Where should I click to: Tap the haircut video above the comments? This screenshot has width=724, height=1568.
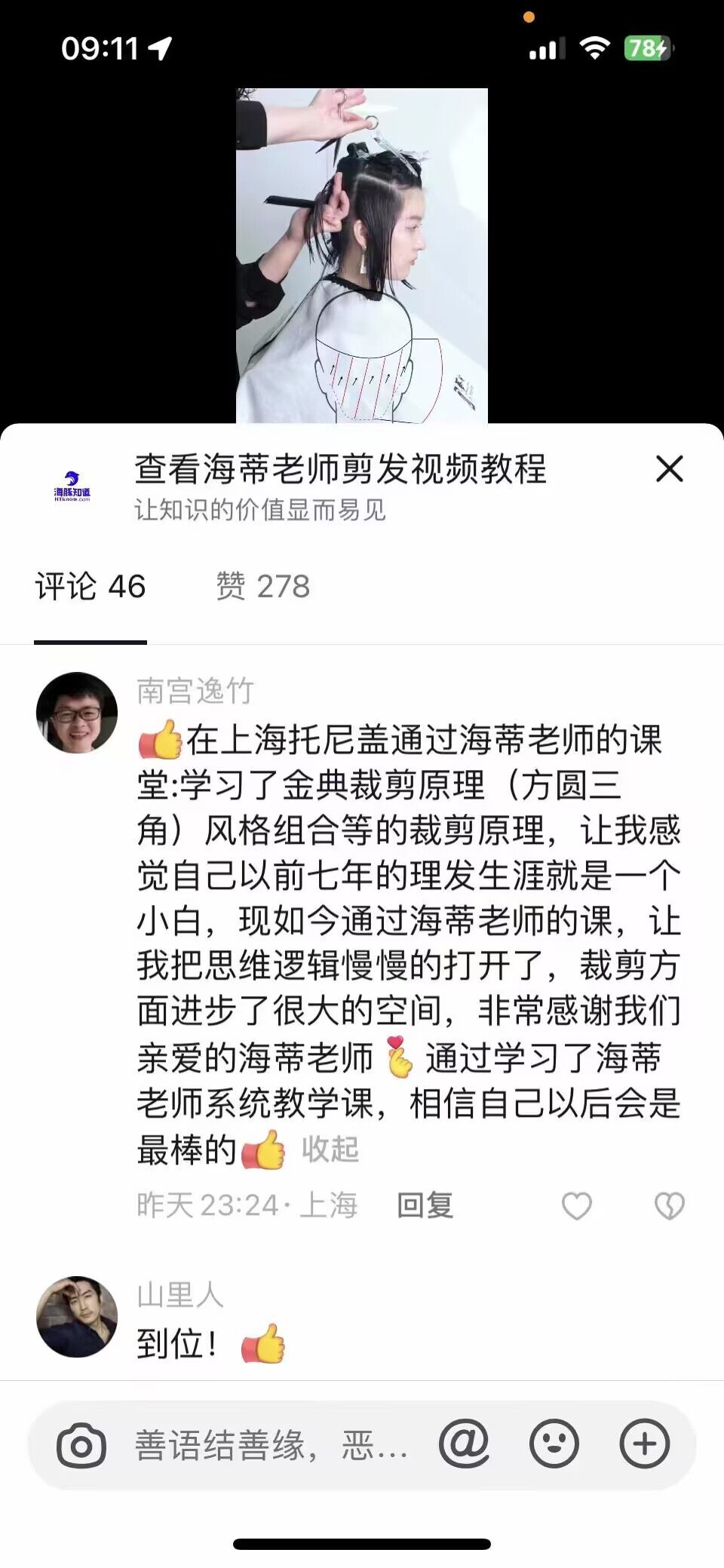(362, 255)
